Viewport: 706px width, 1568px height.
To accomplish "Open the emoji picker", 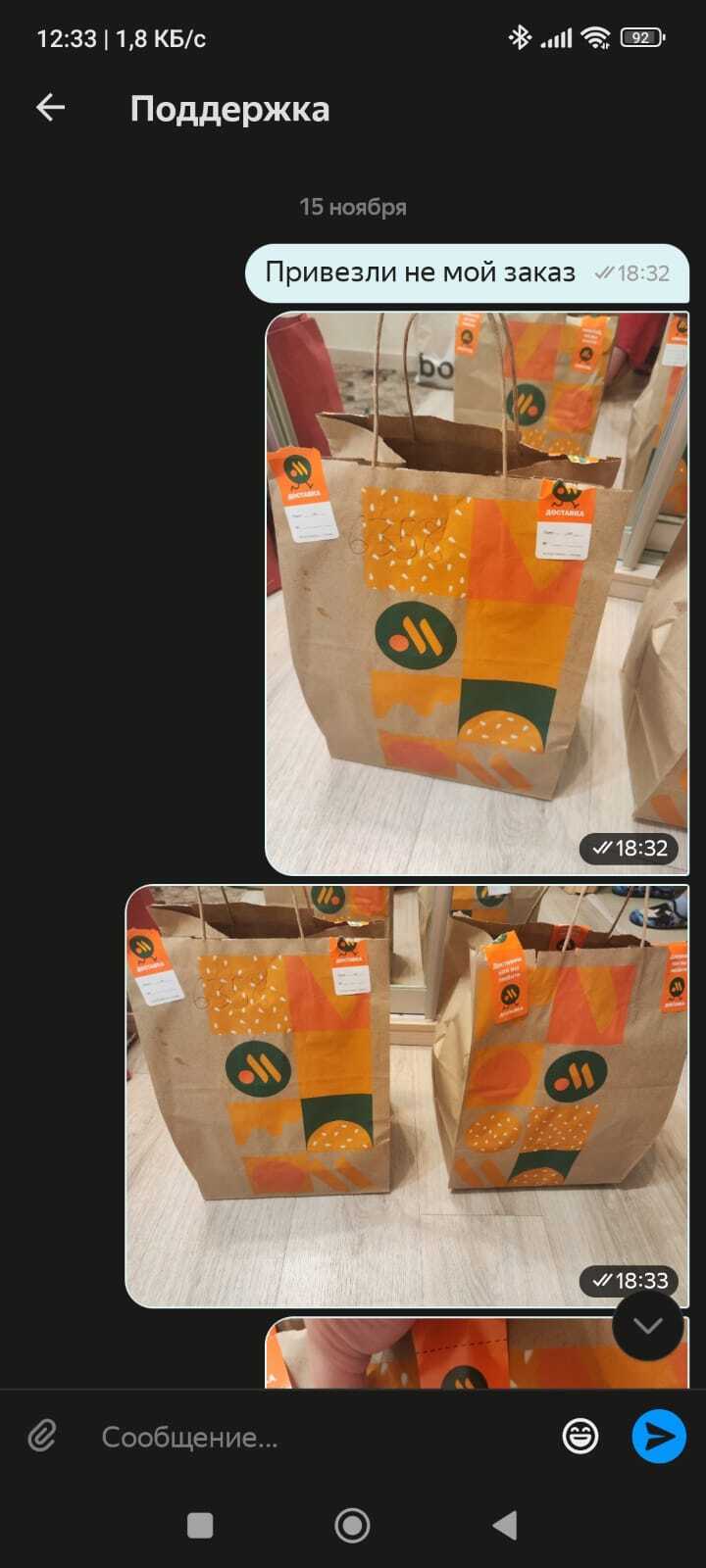I will coord(580,1437).
